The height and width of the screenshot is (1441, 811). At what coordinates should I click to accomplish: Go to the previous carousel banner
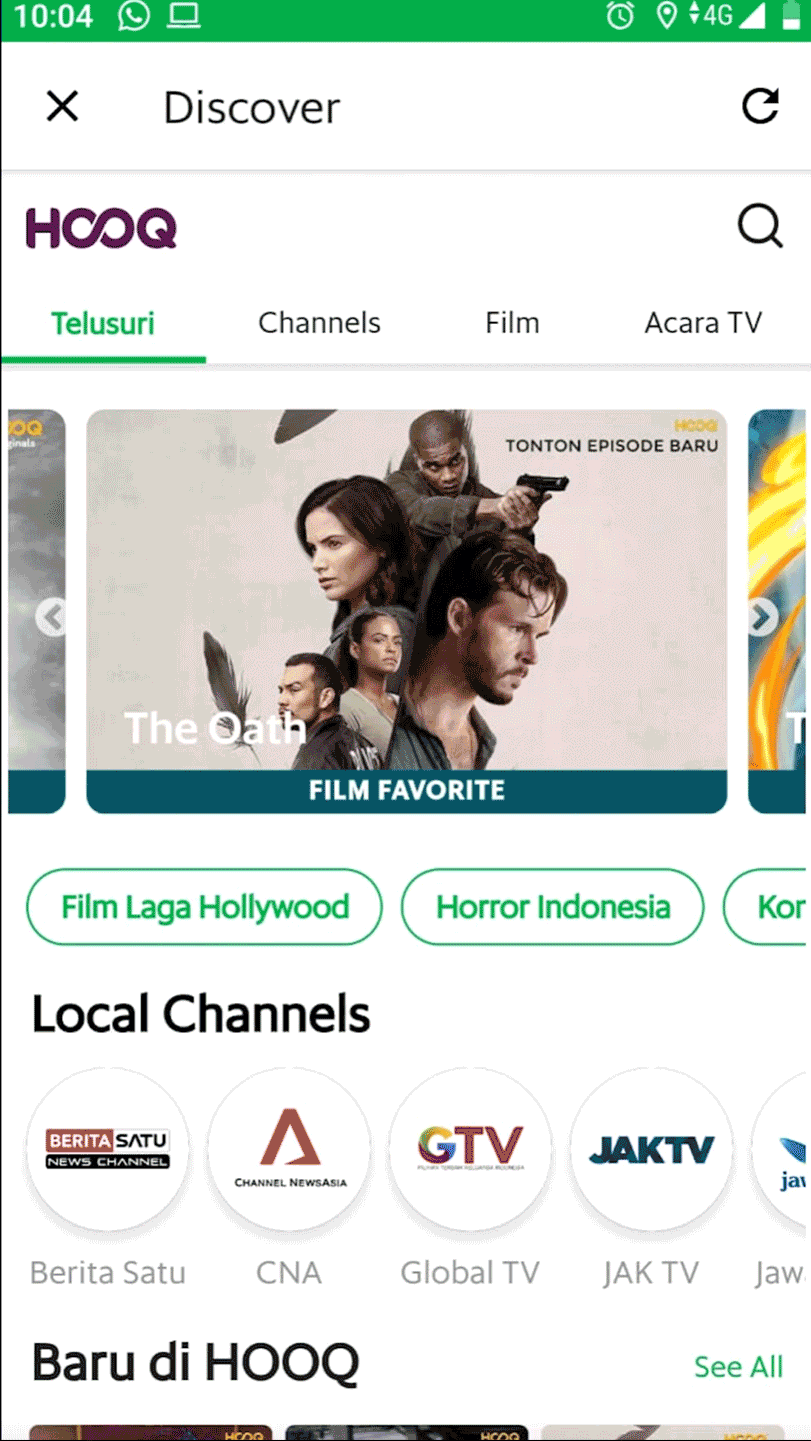pos(51,617)
